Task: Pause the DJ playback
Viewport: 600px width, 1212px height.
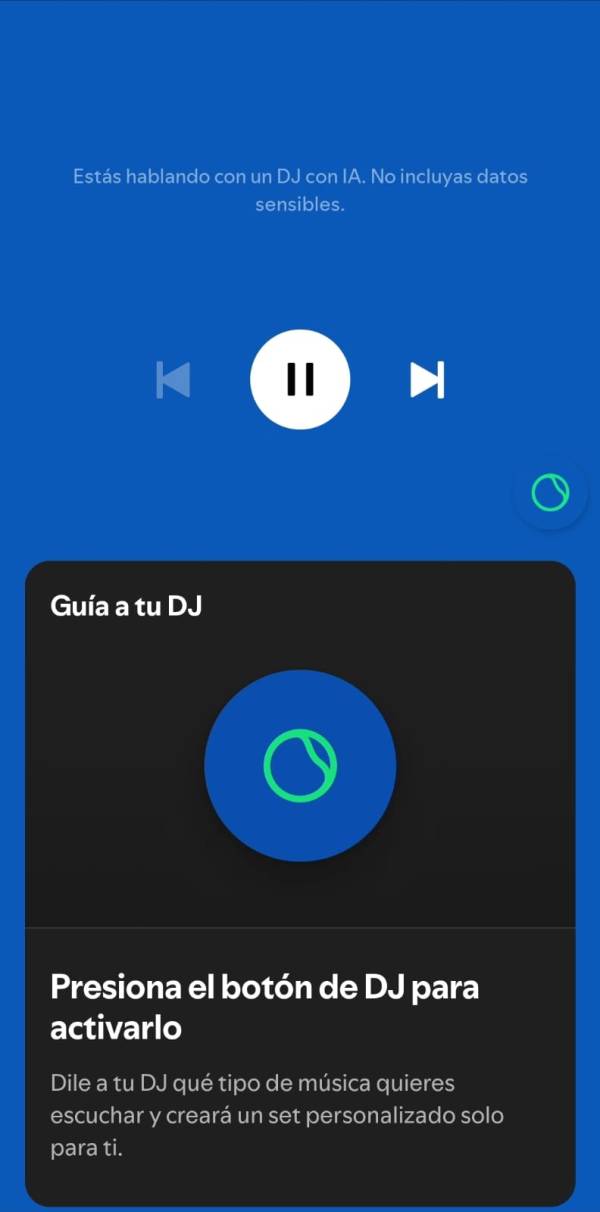Action: pyautogui.click(x=300, y=380)
